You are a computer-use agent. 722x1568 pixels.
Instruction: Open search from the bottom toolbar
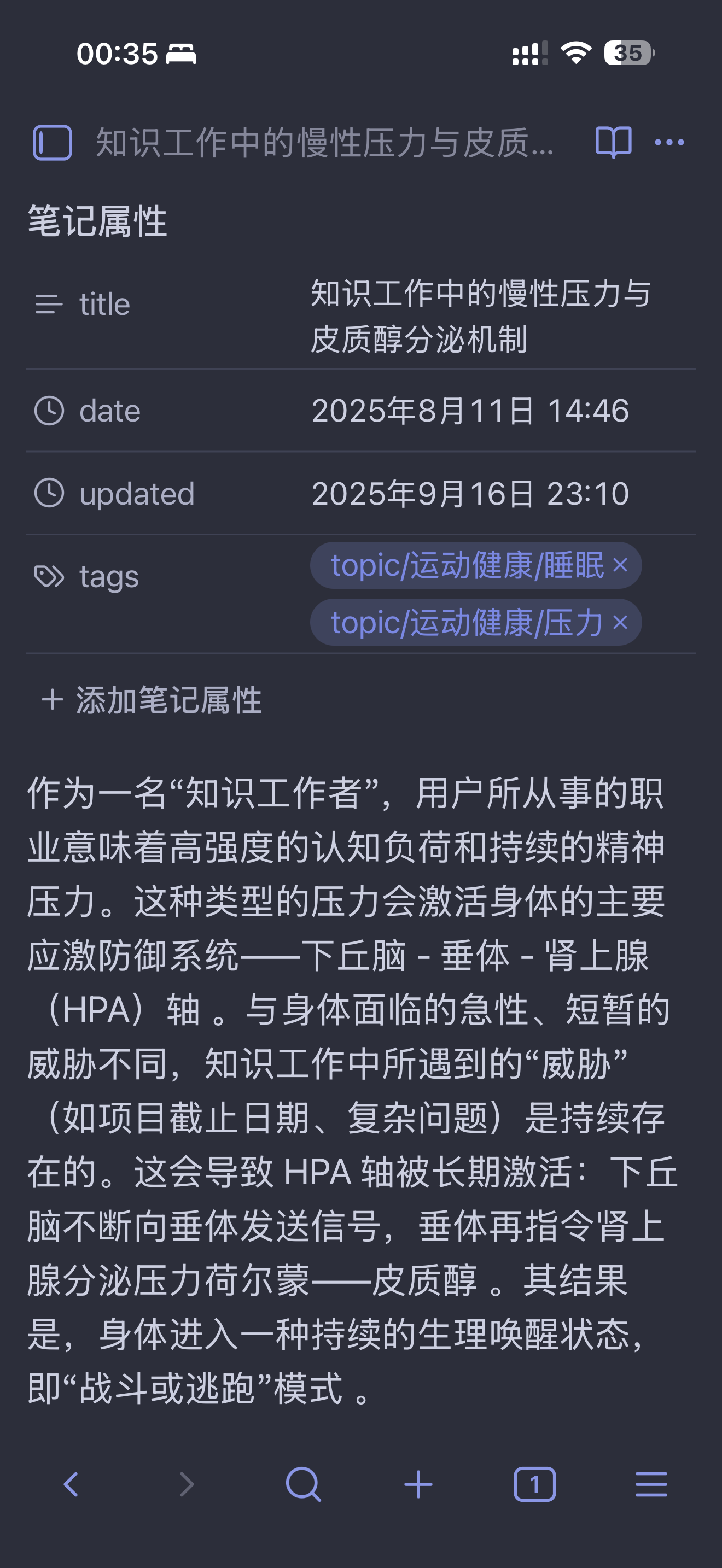tap(303, 1484)
